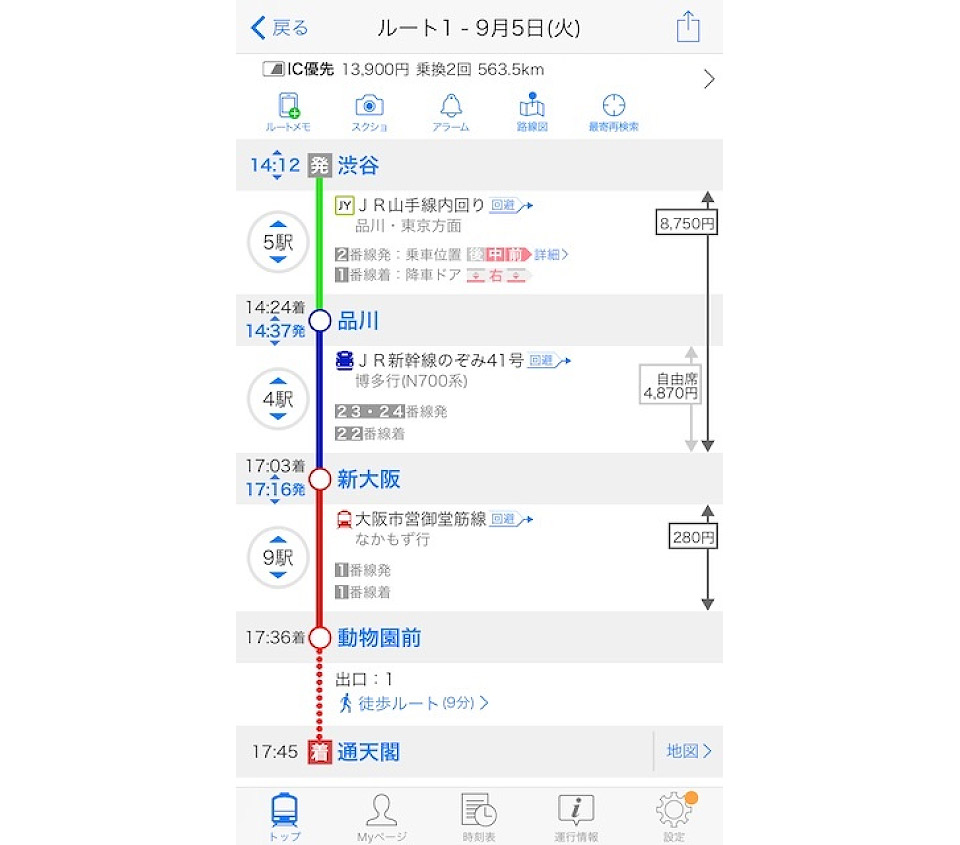Share this route
The height and width of the screenshot is (845, 960).
coord(688,27)
